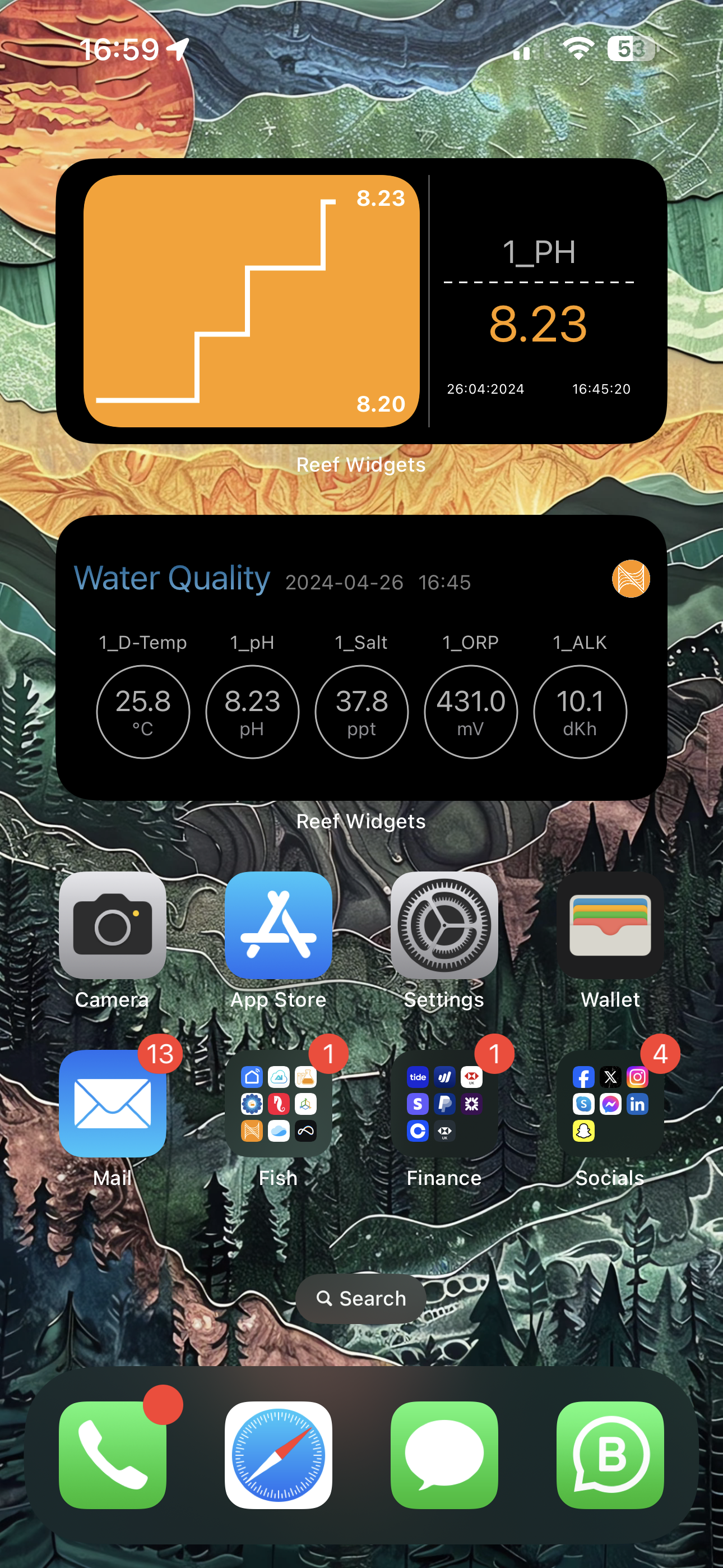
Task: Tap the Search pill
Action: click(361, 1298)
